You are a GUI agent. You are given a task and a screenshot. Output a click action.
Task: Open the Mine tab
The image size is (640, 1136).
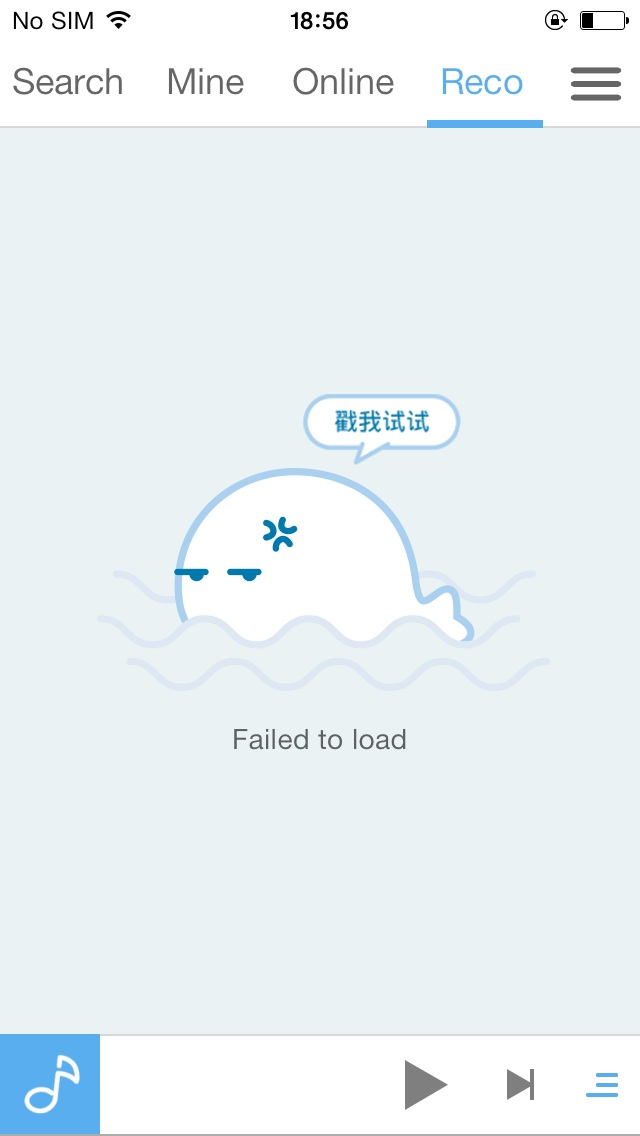point(205,82)
